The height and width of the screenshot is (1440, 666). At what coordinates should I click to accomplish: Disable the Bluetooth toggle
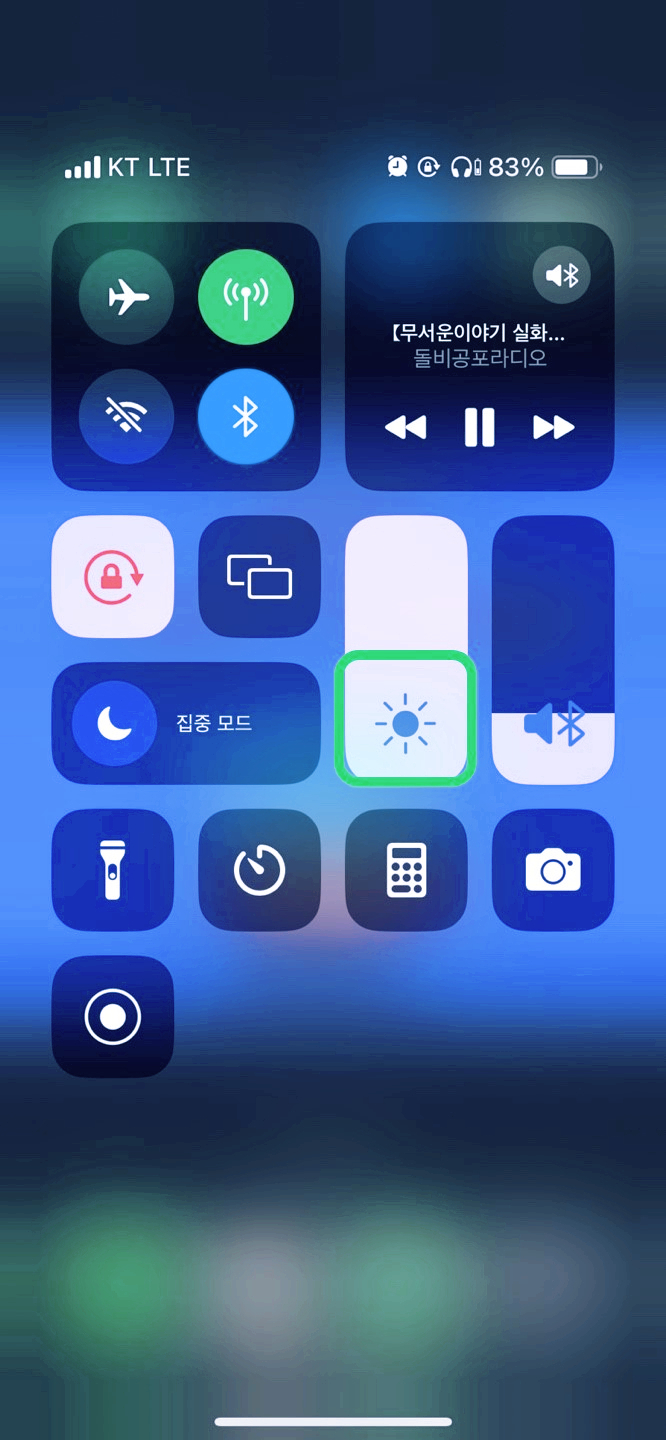pyautogui.click(x=245, y=417)
